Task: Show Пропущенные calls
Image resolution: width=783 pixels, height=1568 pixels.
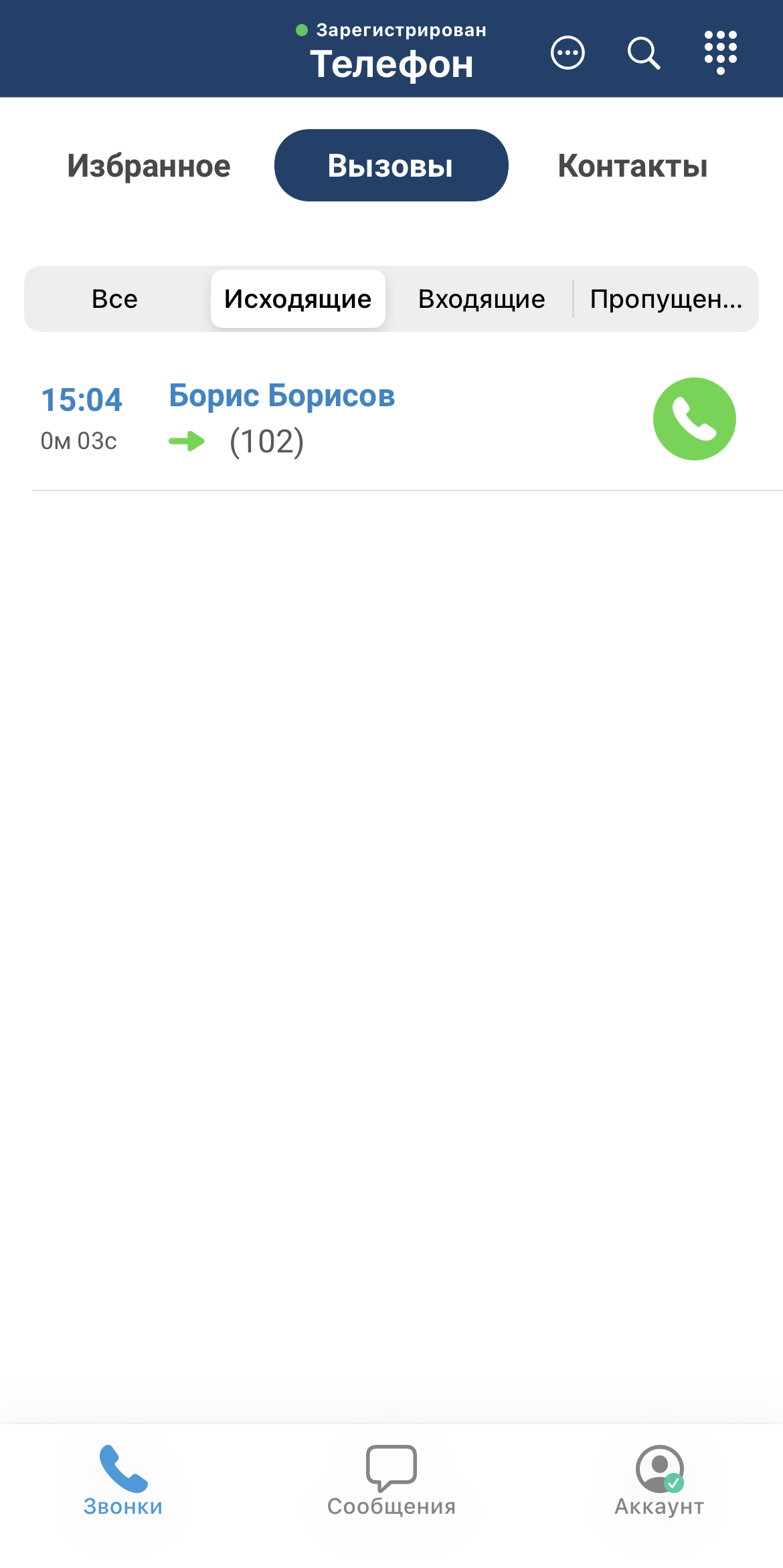Action: tap(666, 299)
